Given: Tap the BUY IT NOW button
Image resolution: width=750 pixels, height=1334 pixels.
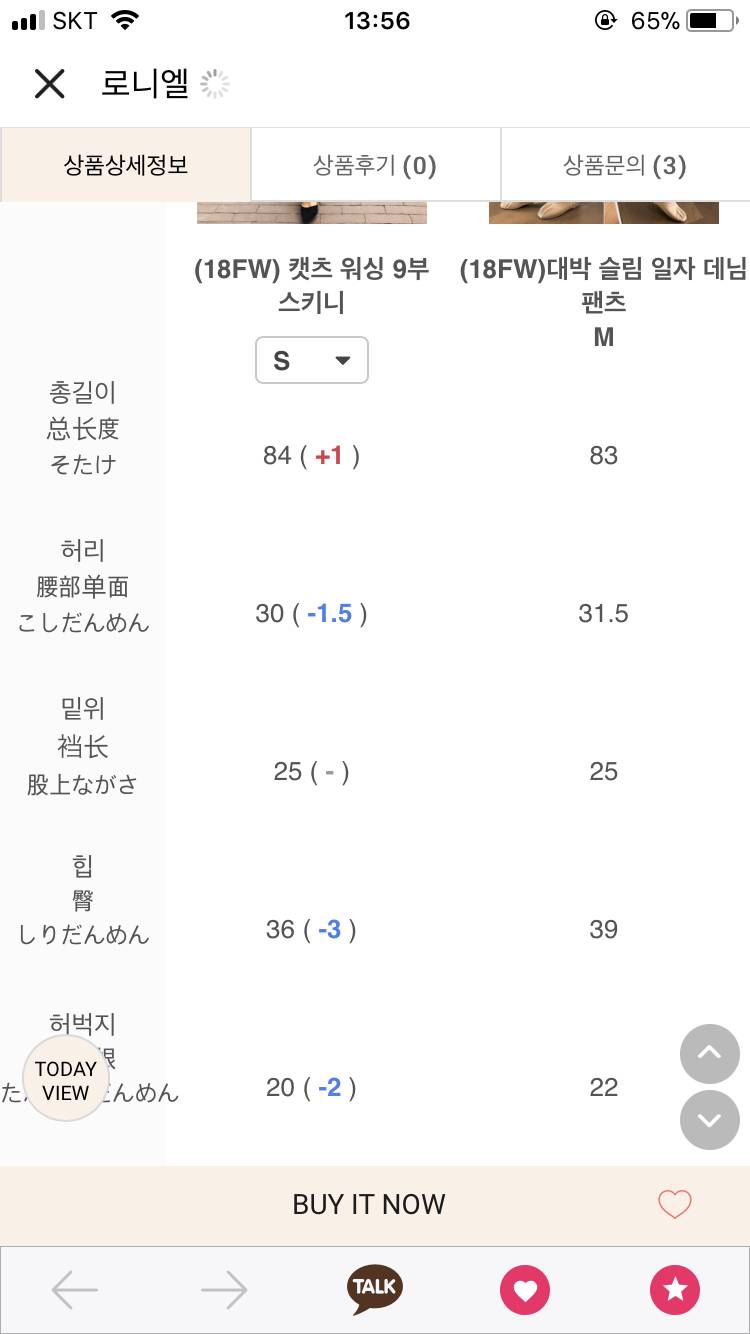Looking at the screenshot, I should pos(369,1205).
